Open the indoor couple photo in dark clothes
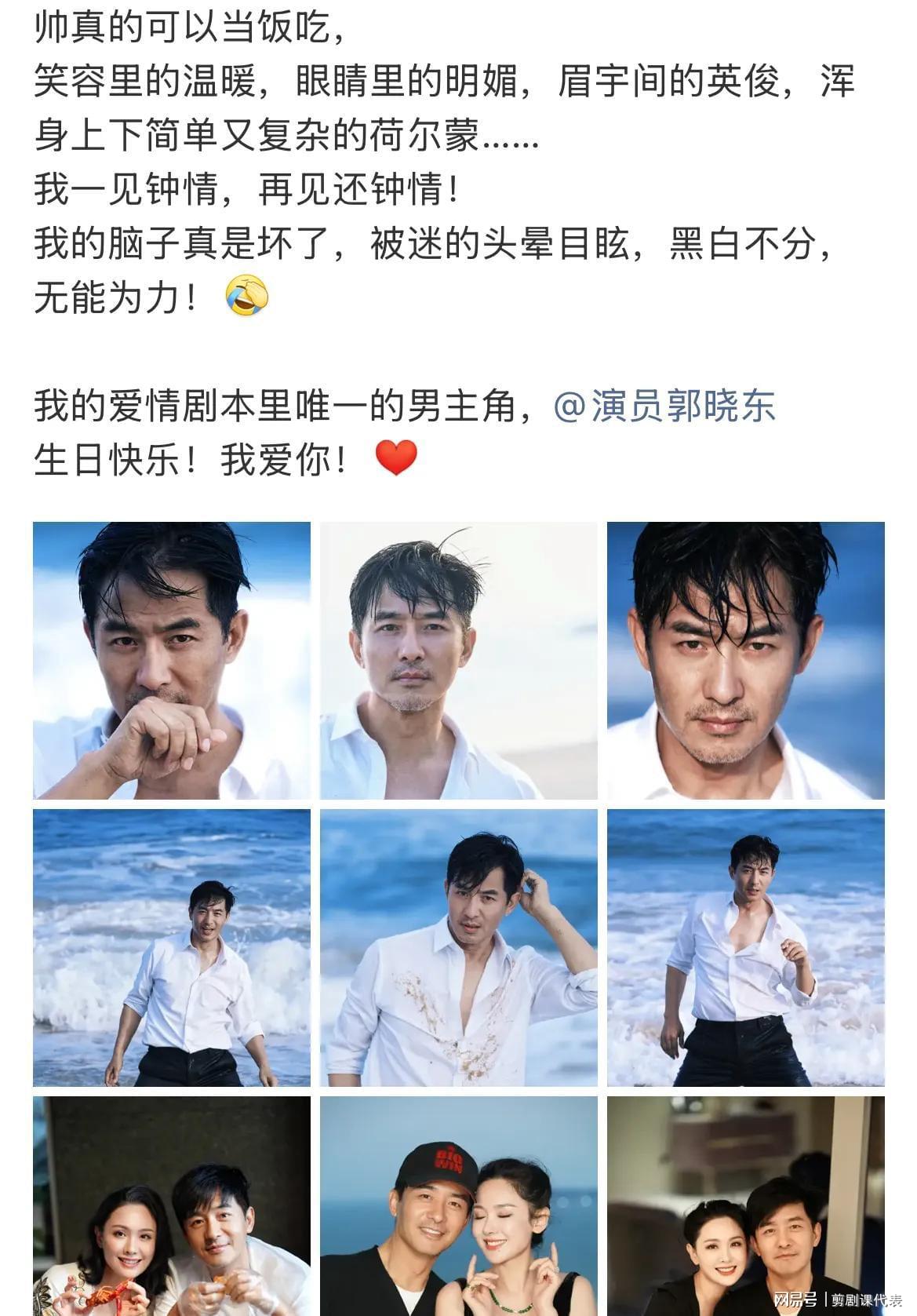The image size is (917, 1316). pos(745,1206)
